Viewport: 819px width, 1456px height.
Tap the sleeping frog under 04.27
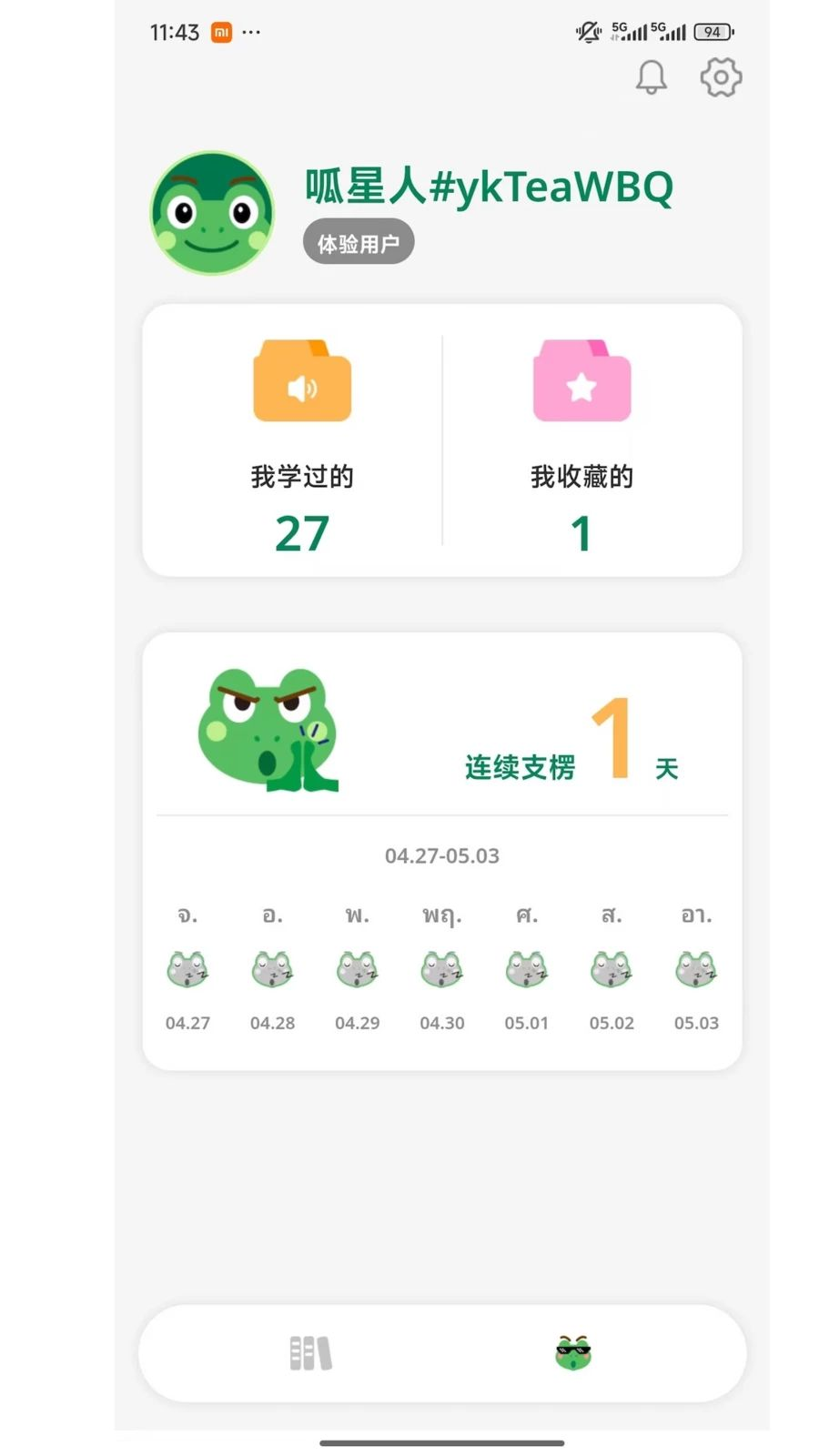click(187, 970)
